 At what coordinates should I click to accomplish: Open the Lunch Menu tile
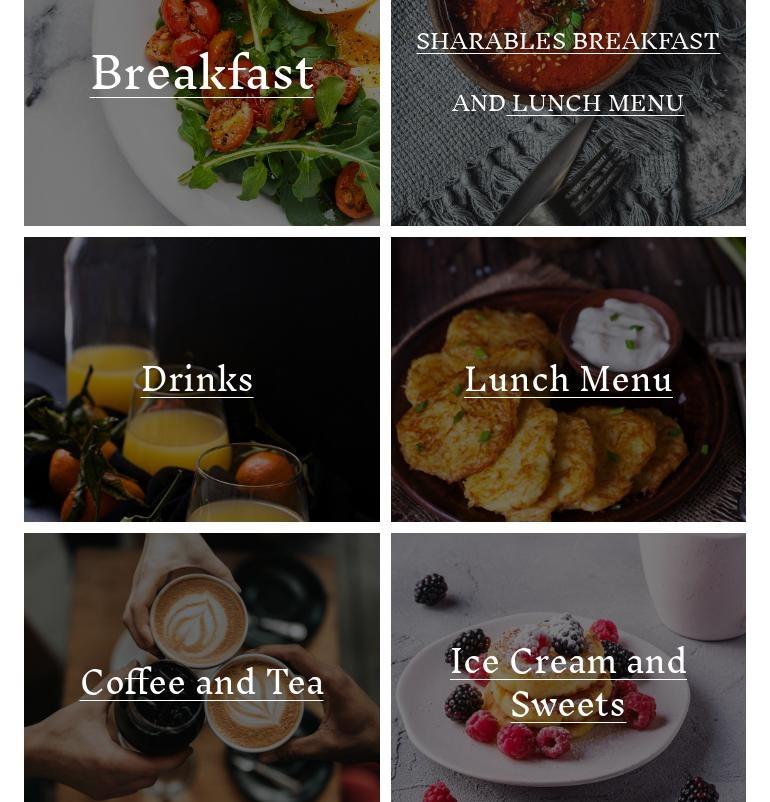tap(568, 379)
